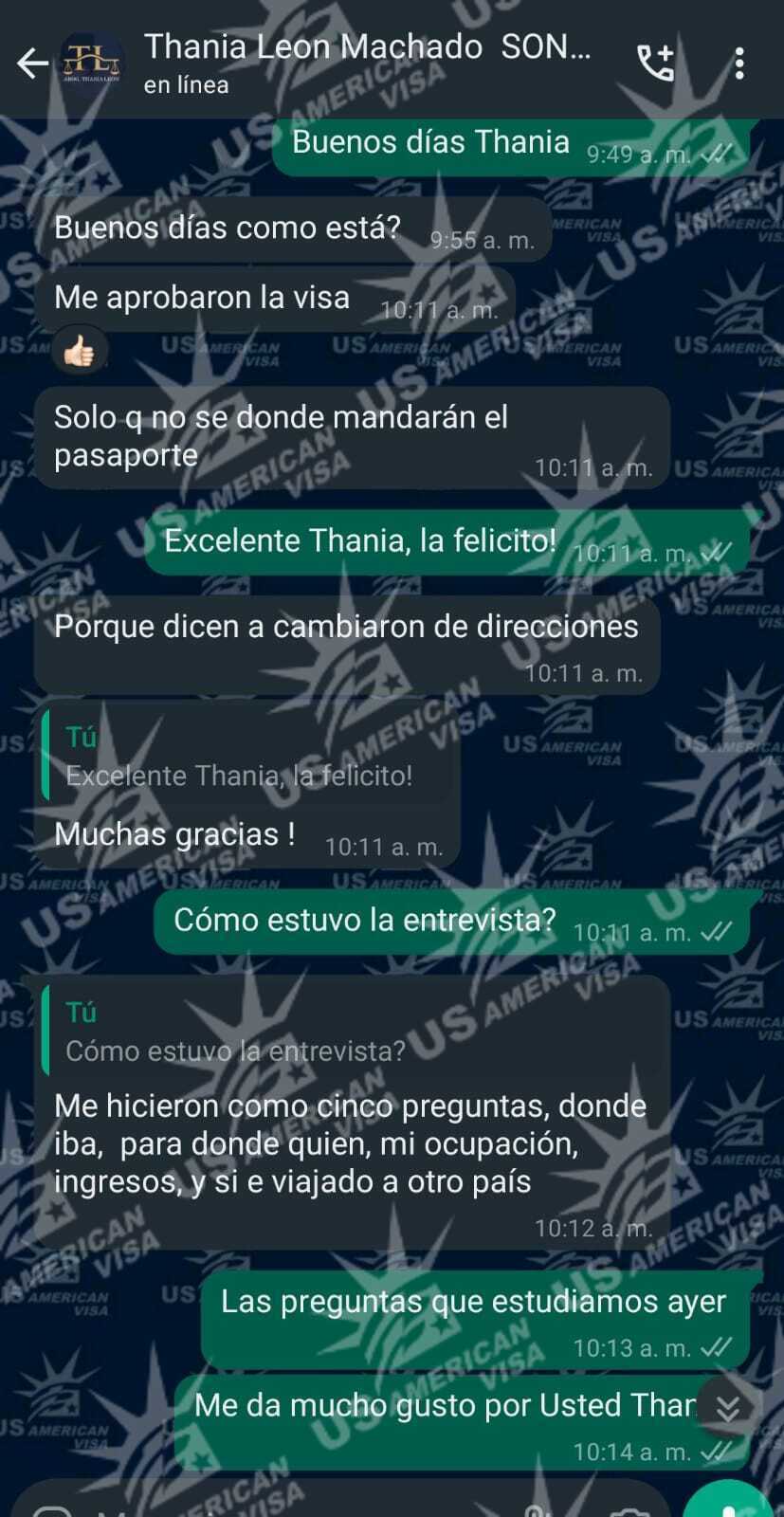Jump to quoted message "Excelente Thania, la felicito!"
Image resolution: width=784 pixels, height=1517 pixels.
coord(246,757)
